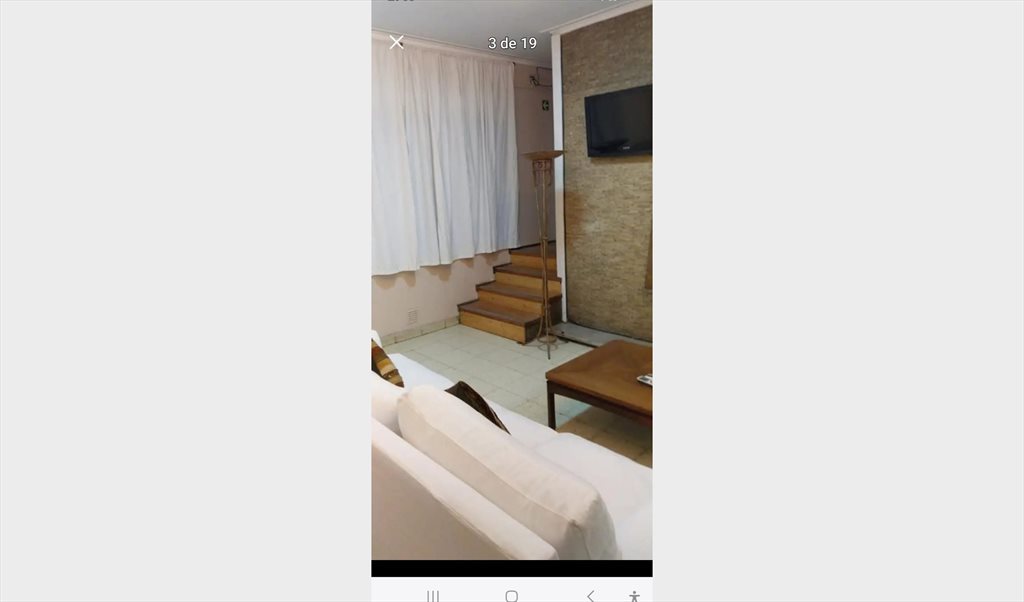1024x602 pixels.
Task: Close the photo viewer
Action: pyautogui.click(x=396, y=42)
